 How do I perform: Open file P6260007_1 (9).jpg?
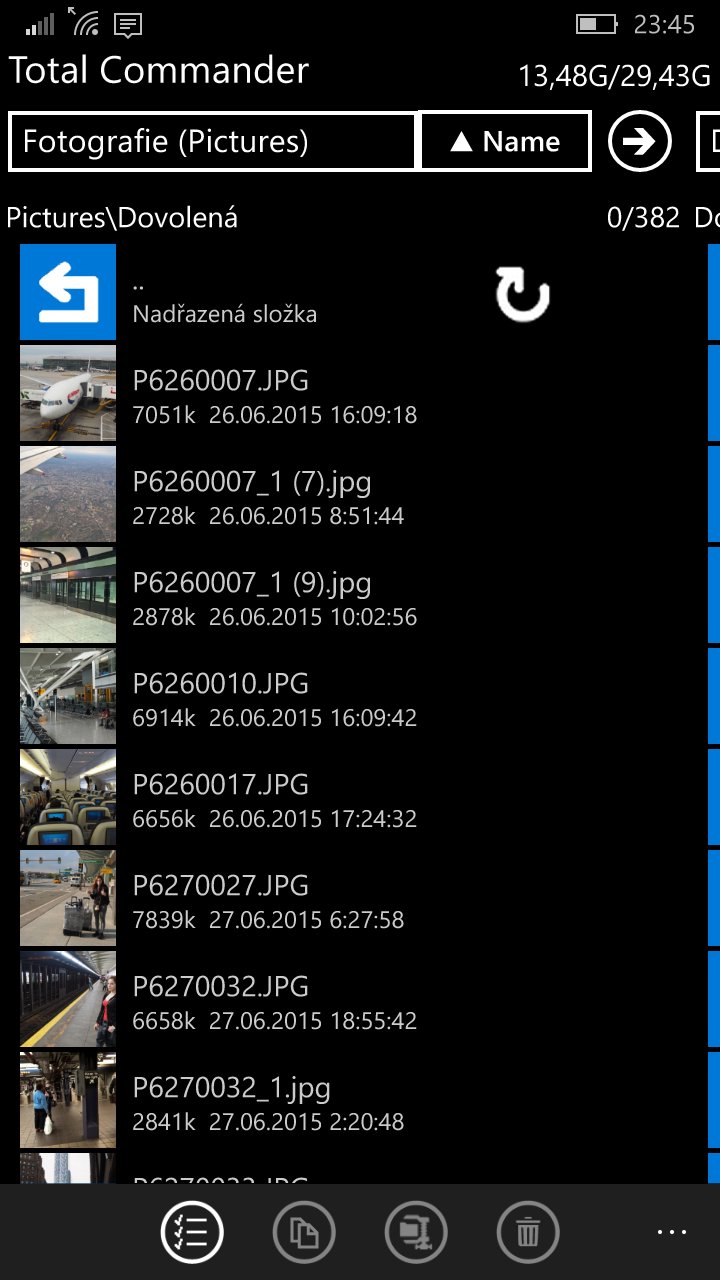[360, 596]
